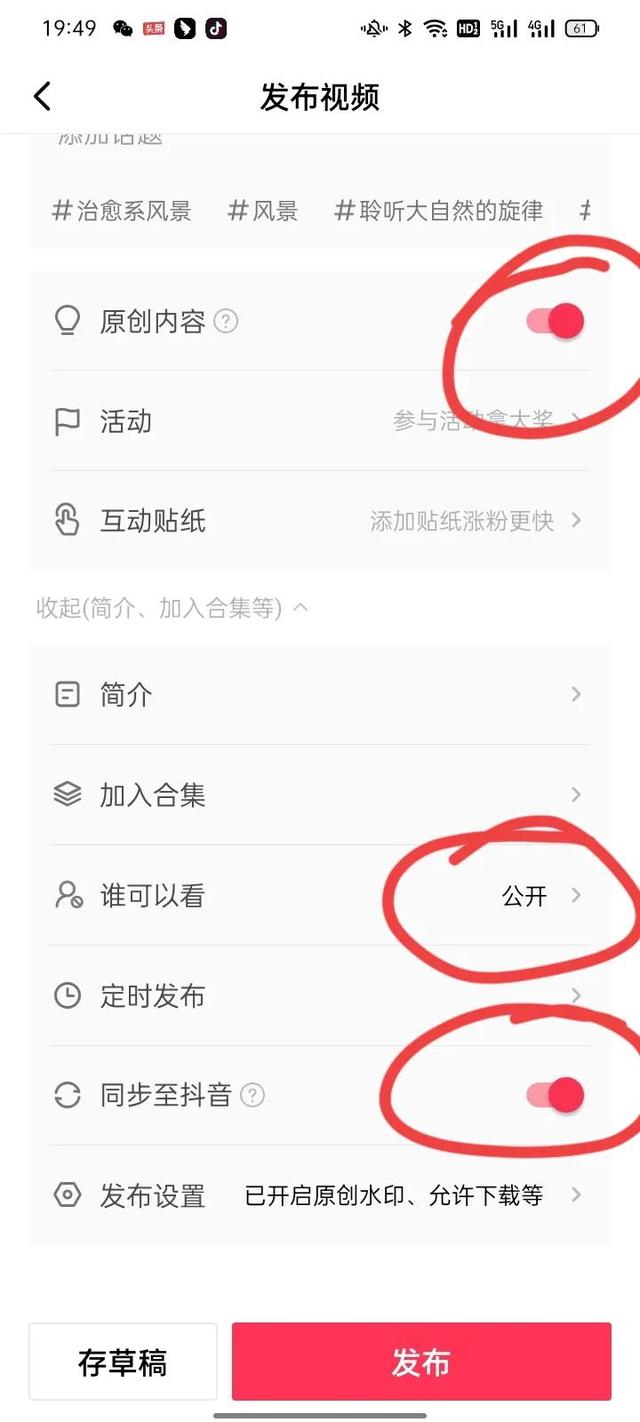
Task: Show help for 同步至抖音
Action: coord(253,1096)
